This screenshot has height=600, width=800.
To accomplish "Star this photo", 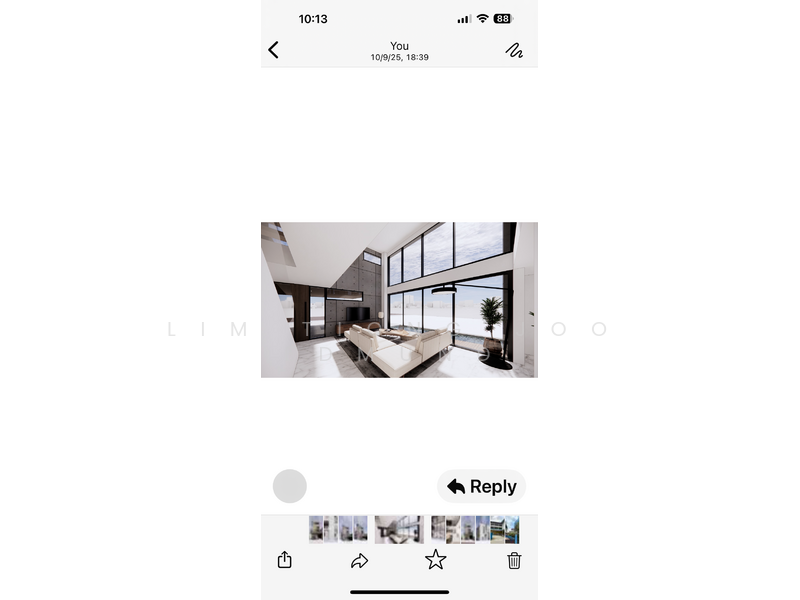I will (x=435, y=560).
